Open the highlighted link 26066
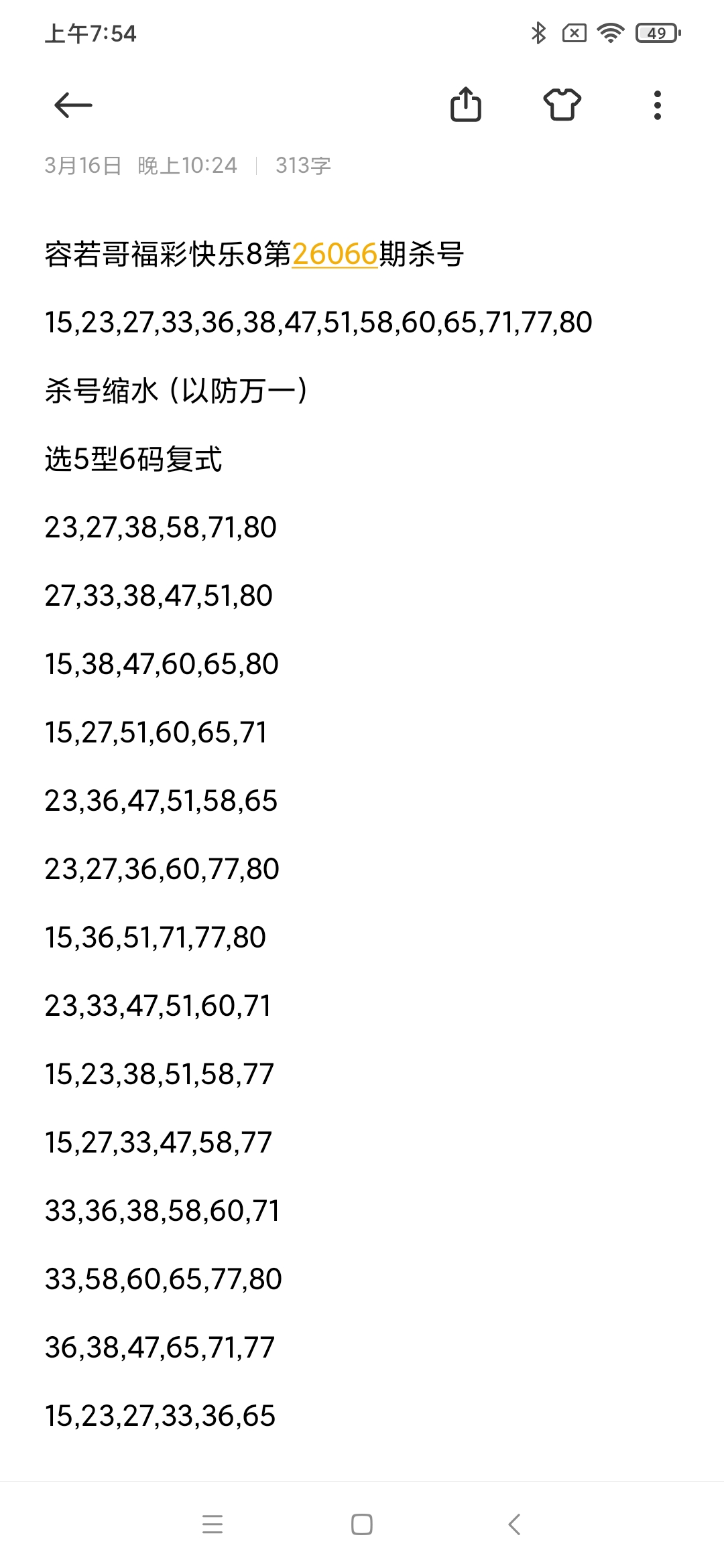This screenshot has width=724, height=1568. click(333, 253)
